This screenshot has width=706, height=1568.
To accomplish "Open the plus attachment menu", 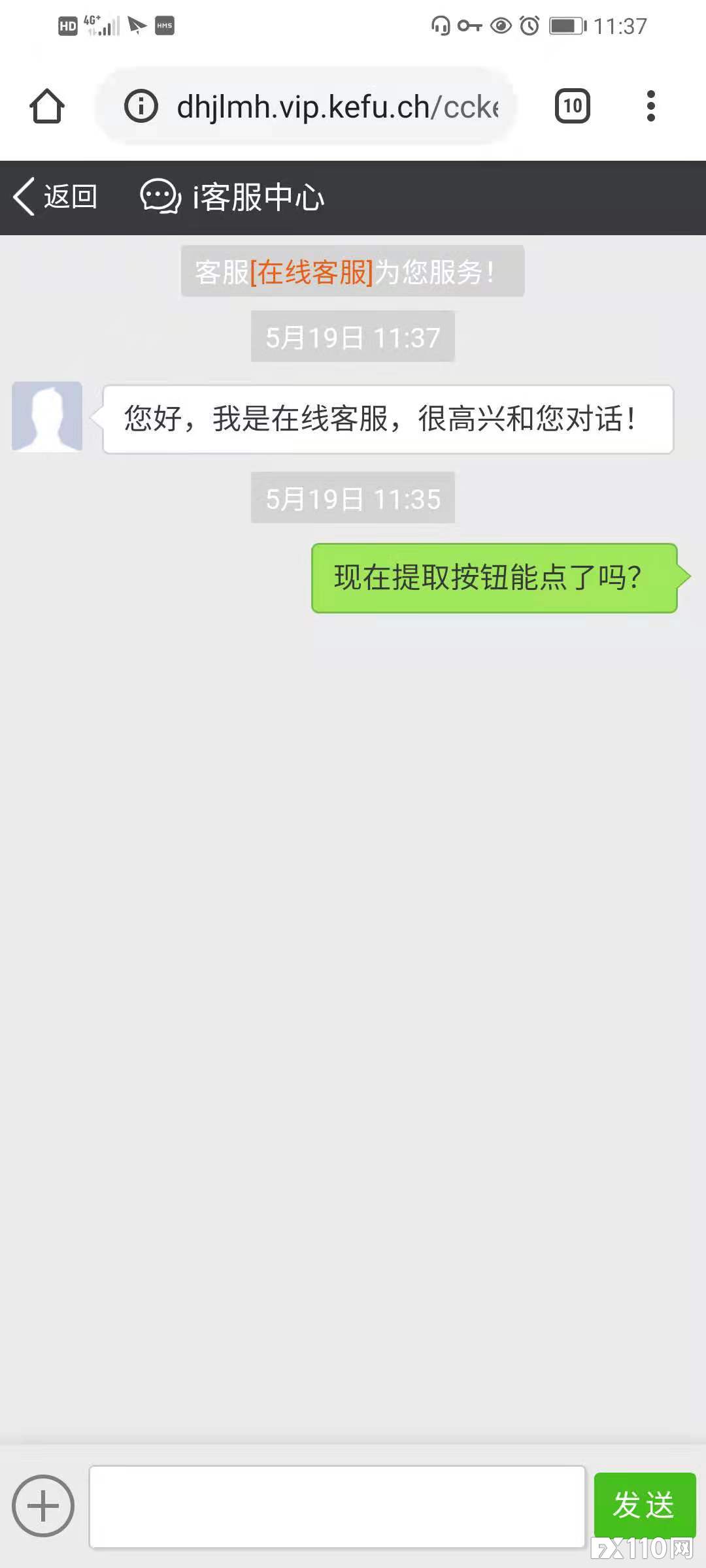I will [x=43, y=1506].
